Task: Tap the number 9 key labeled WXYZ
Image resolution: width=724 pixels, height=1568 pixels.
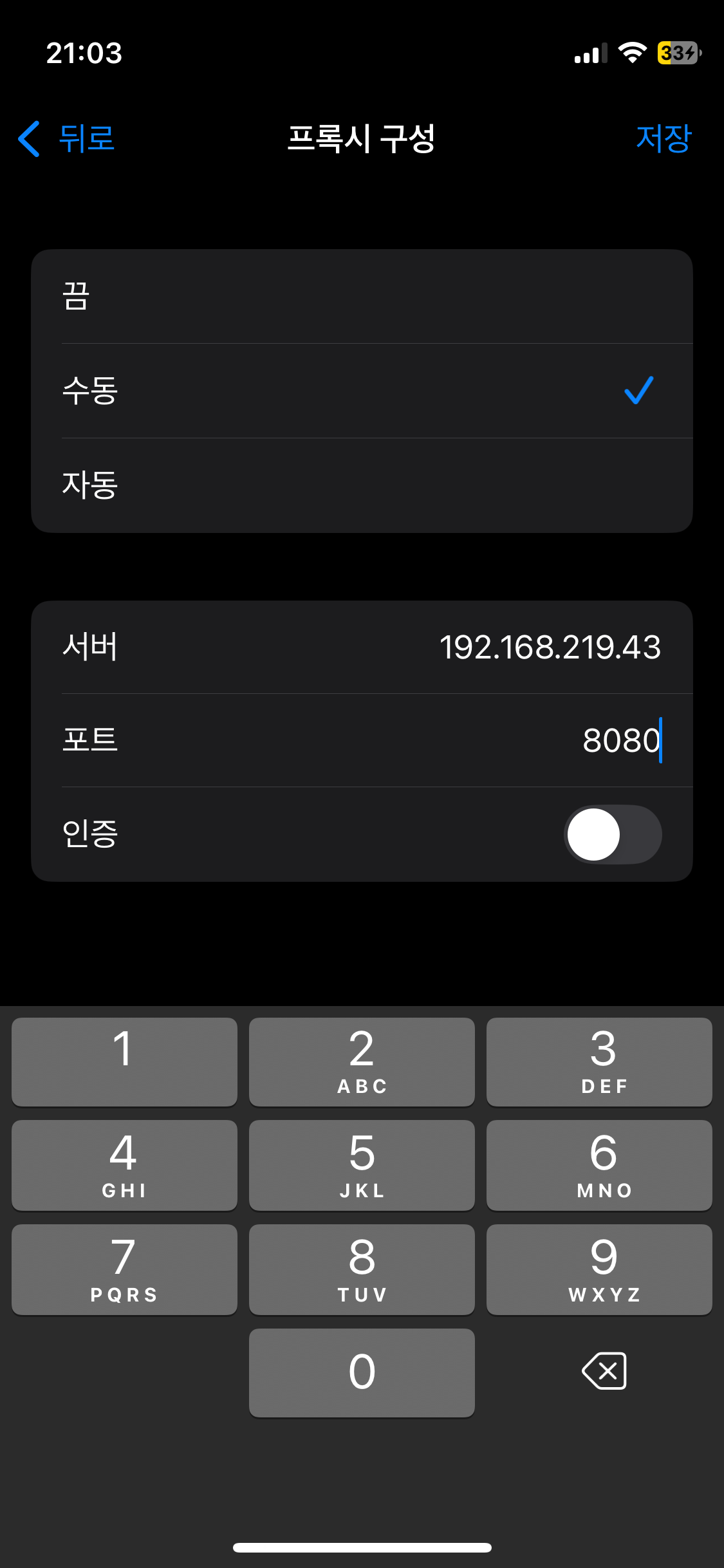Action: pyautogui.click(x=599, y=1269)
